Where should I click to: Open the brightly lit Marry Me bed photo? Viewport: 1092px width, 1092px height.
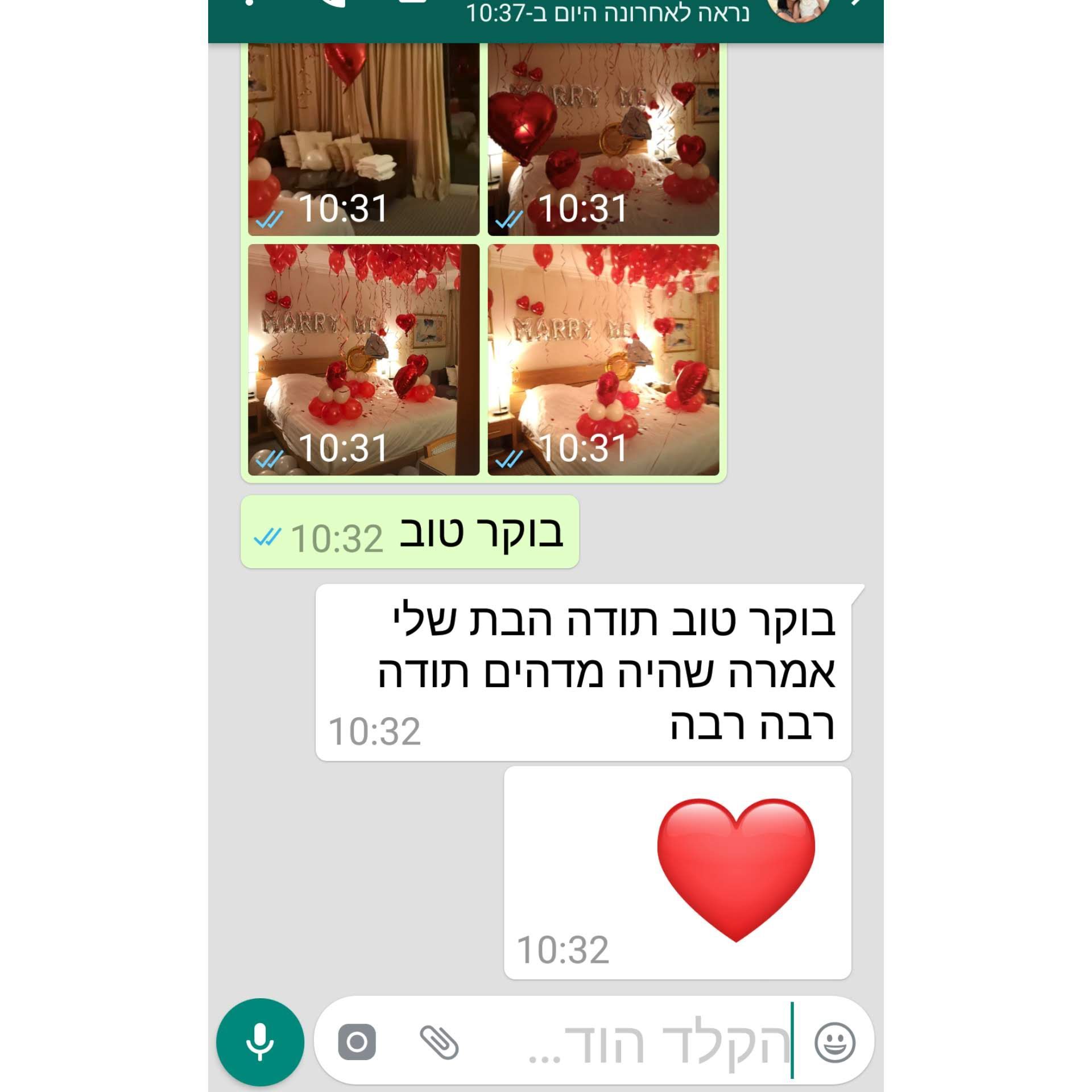tap(603, 359)
